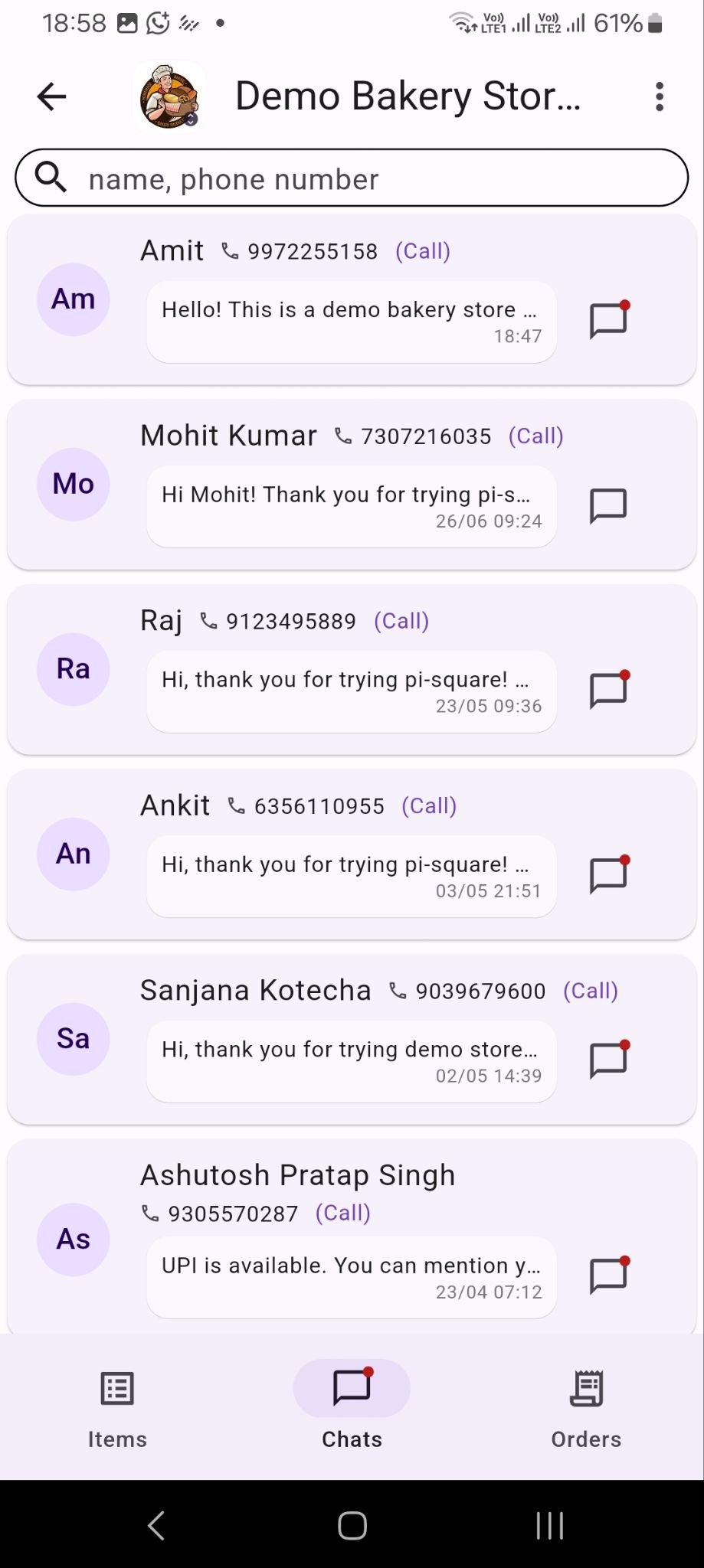Tap Amit's avatar circle
Image resolution: width=704 pixels, height=1568 pixels.
[73, 299]
